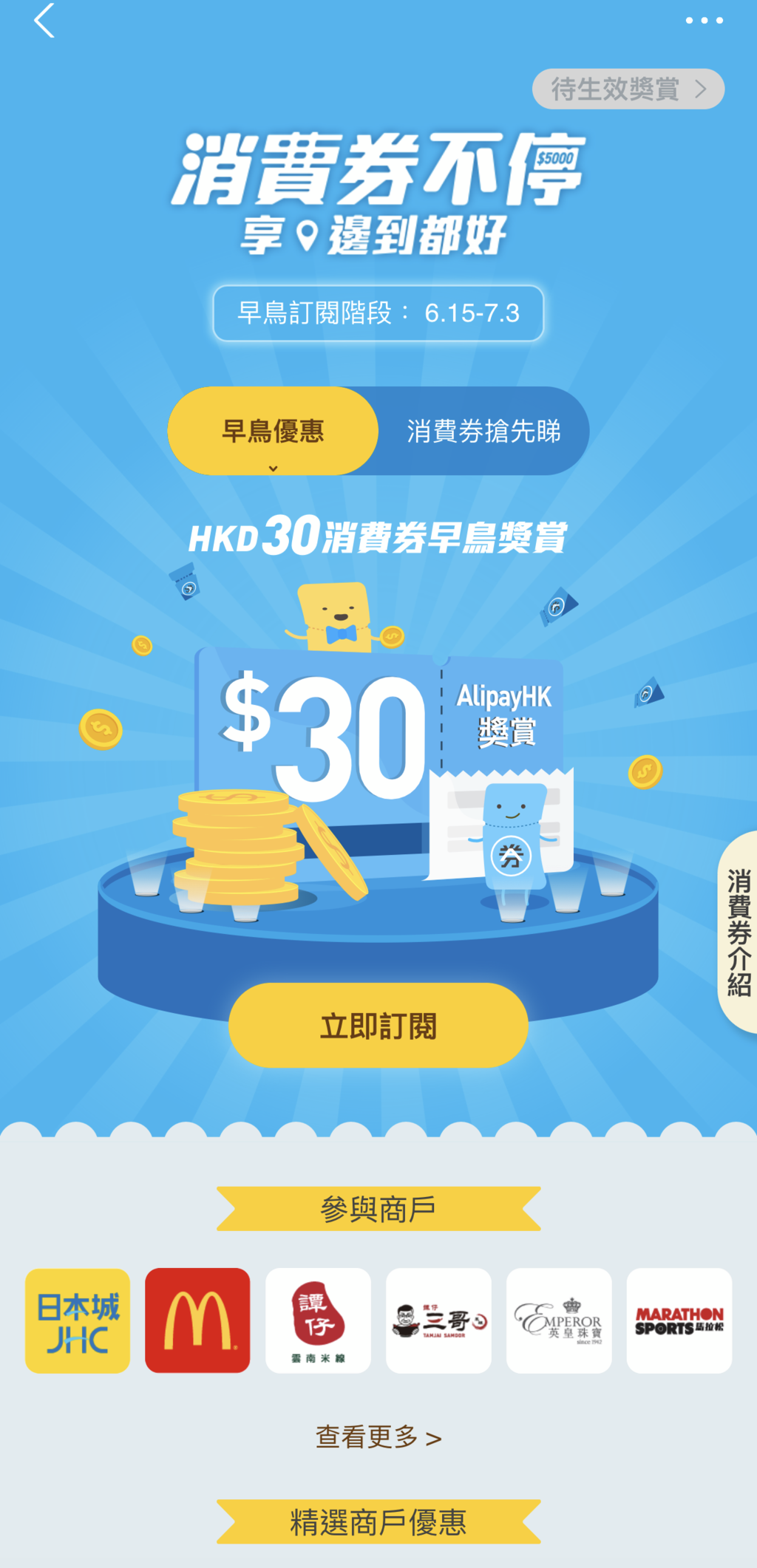
Task: Open the Emperor 英皇珠寶 merchant tile
Action: [559, 1320]
